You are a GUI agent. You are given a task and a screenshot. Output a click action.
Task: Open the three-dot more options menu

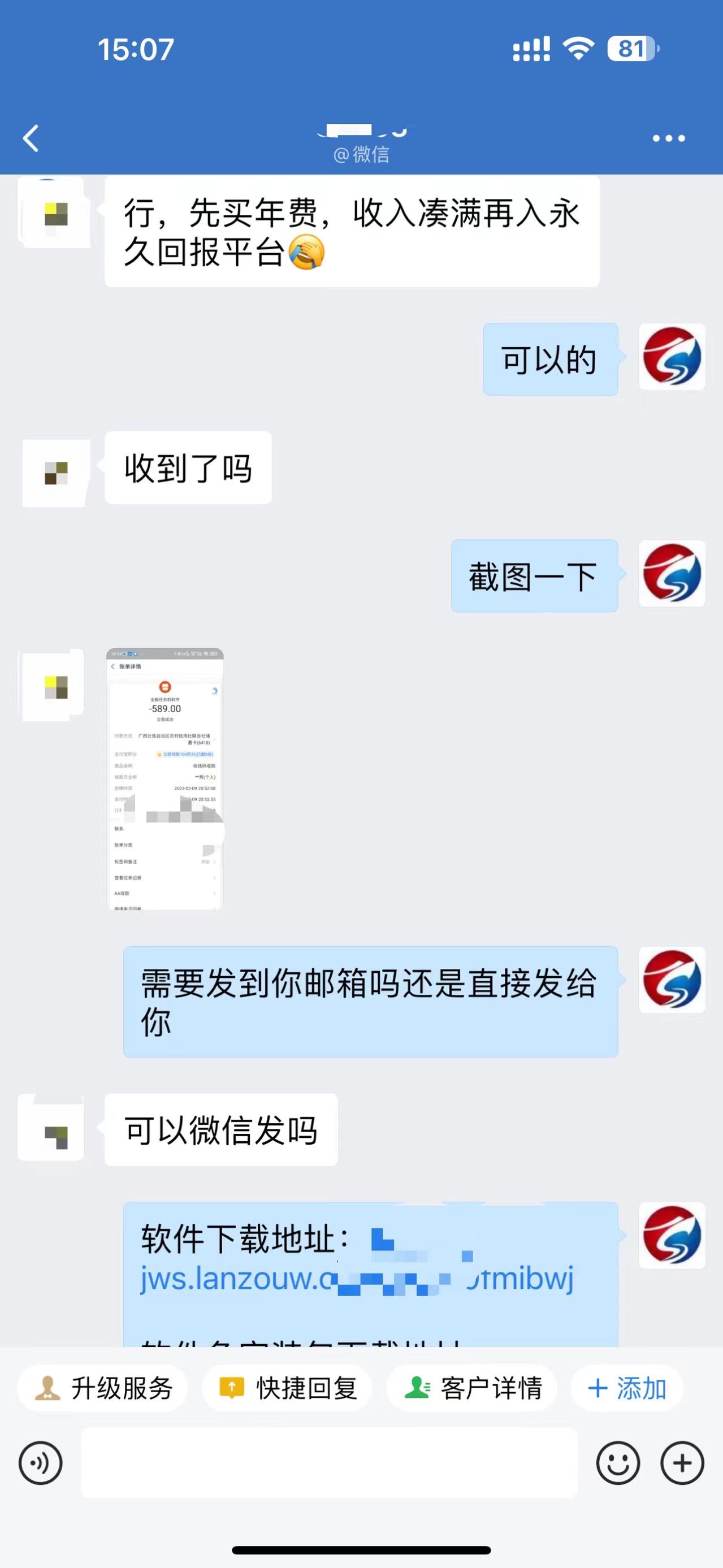click(x=668, y=138)
